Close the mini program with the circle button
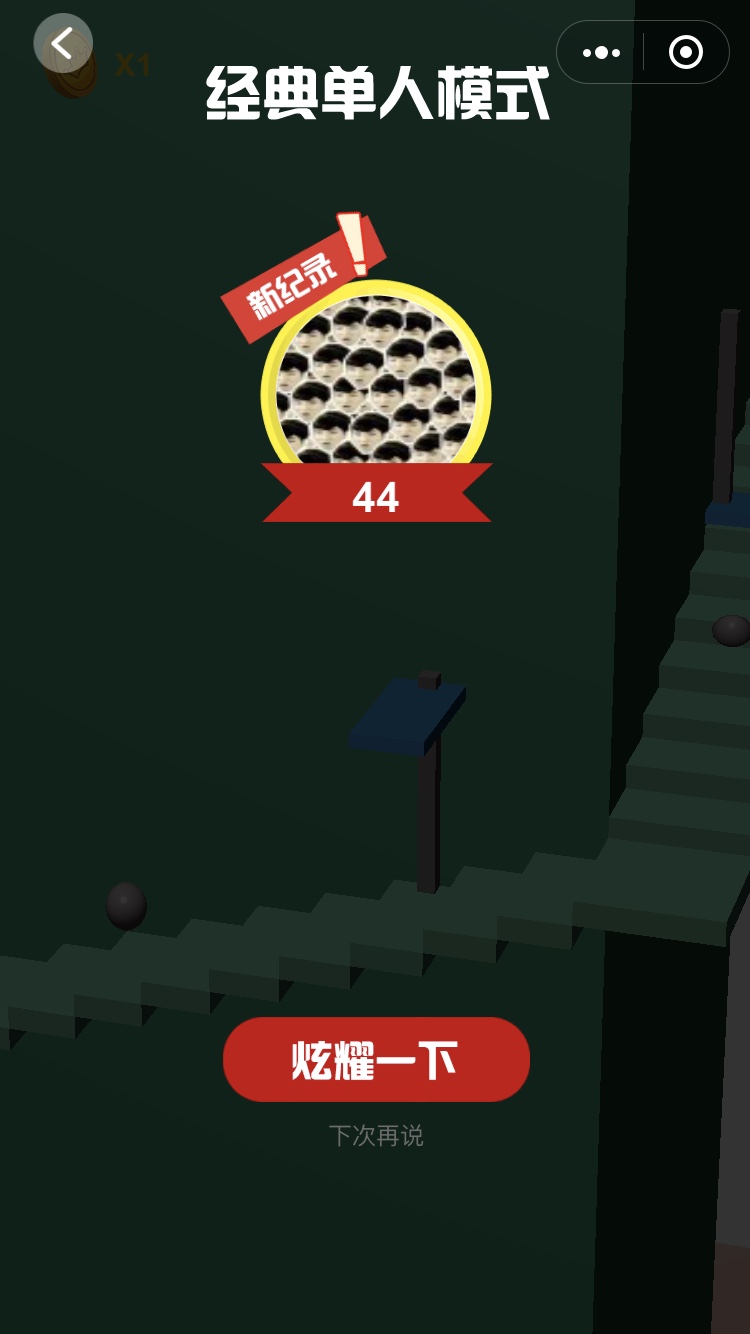 (686, 53)
